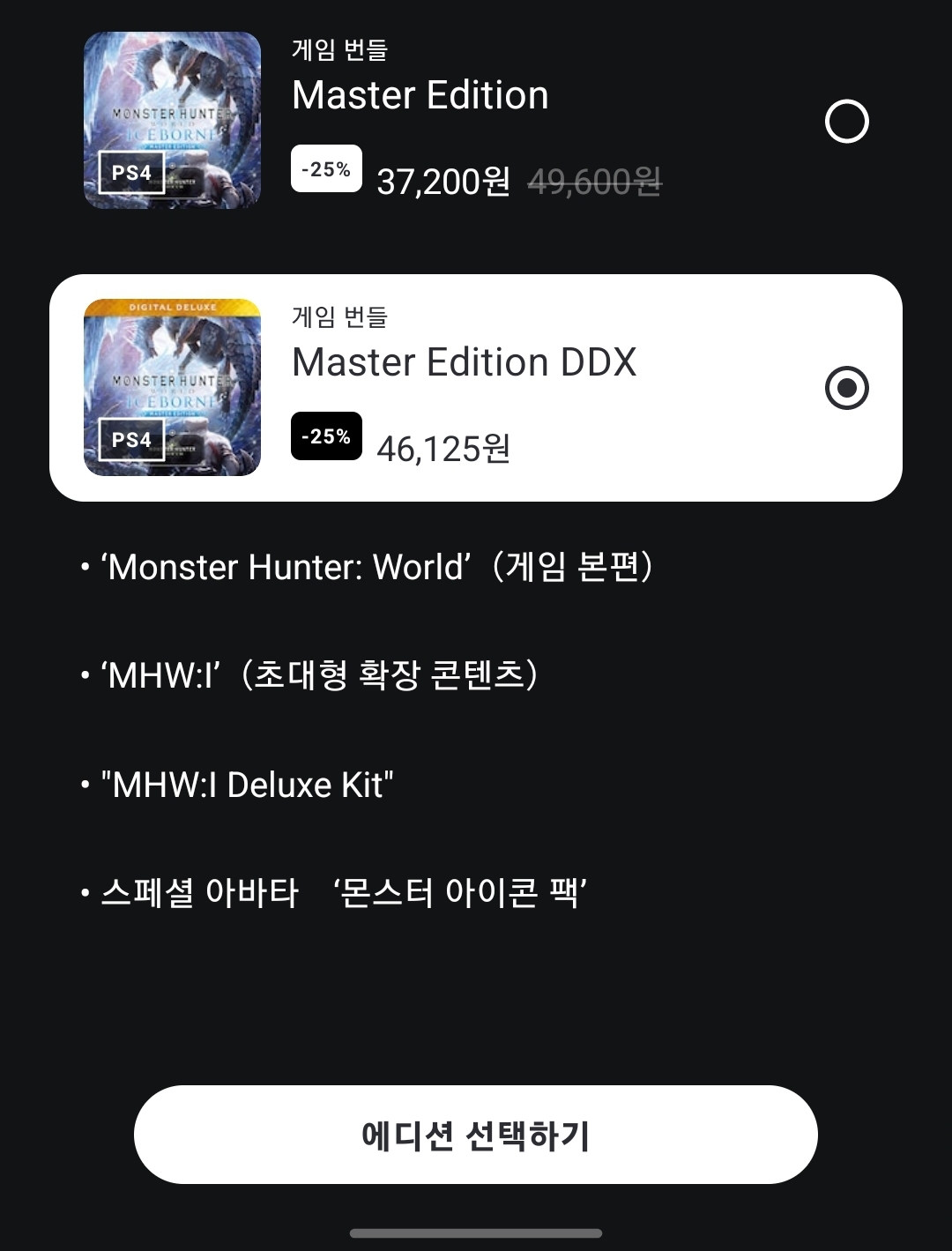Tap the 에디션 선택하기 button
The width and height of the screenshot is (952, 1251).
pos(476,1135)
